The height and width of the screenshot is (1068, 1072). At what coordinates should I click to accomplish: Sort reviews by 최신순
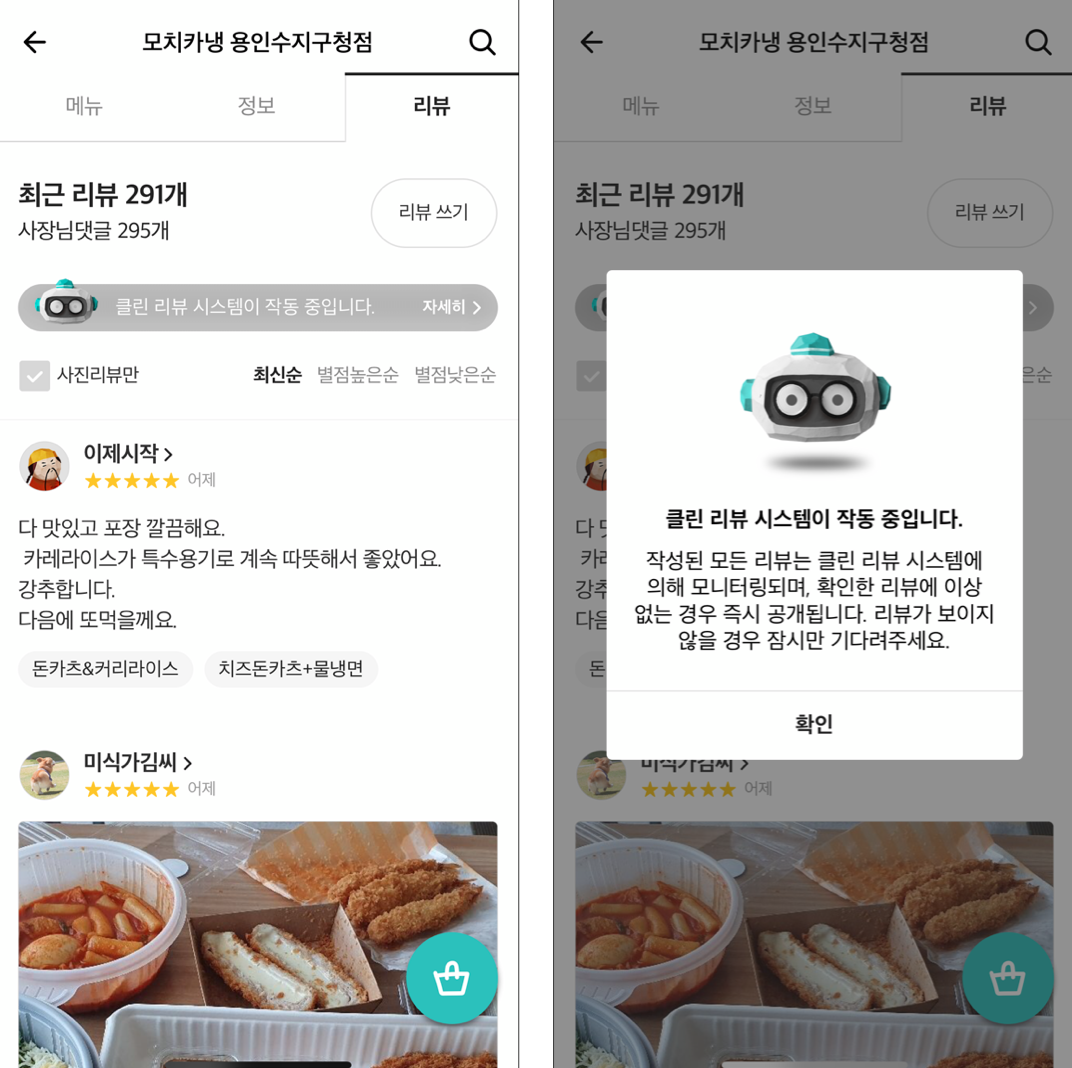click(x=277, y=375)
